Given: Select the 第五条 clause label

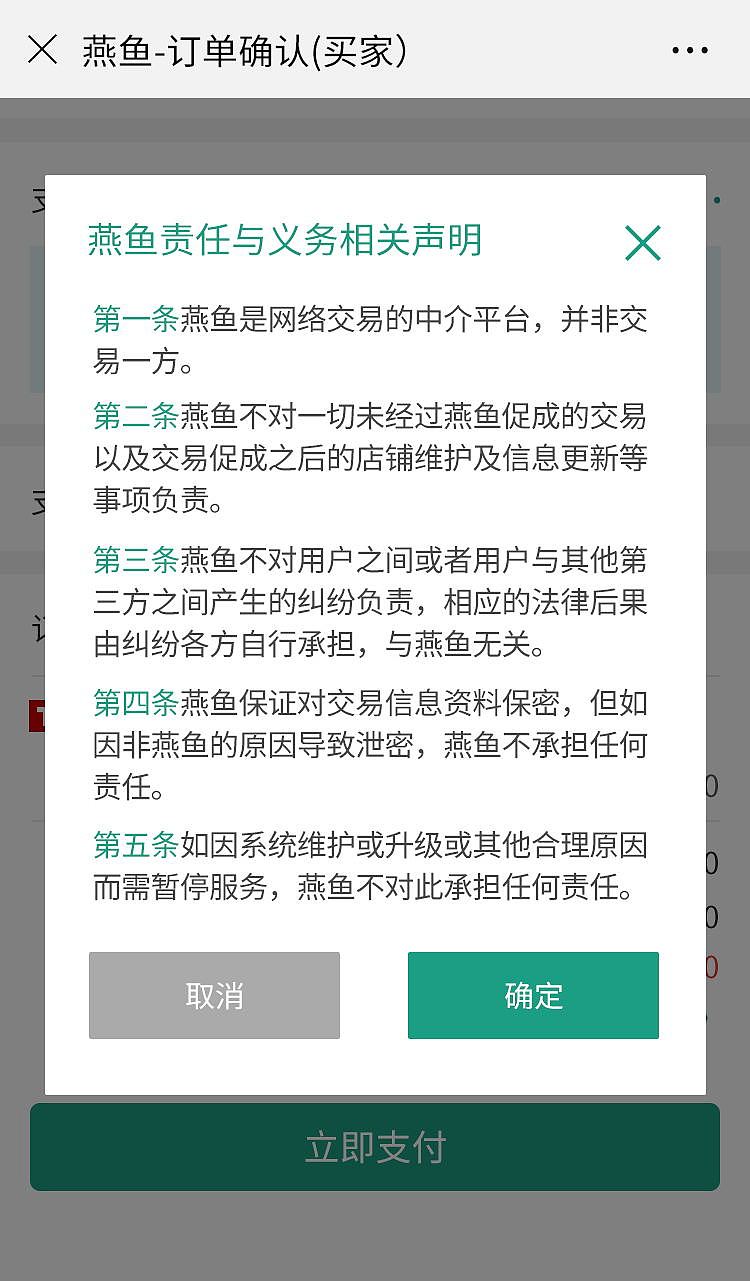Looking at the screenshot, I should 134,845.
